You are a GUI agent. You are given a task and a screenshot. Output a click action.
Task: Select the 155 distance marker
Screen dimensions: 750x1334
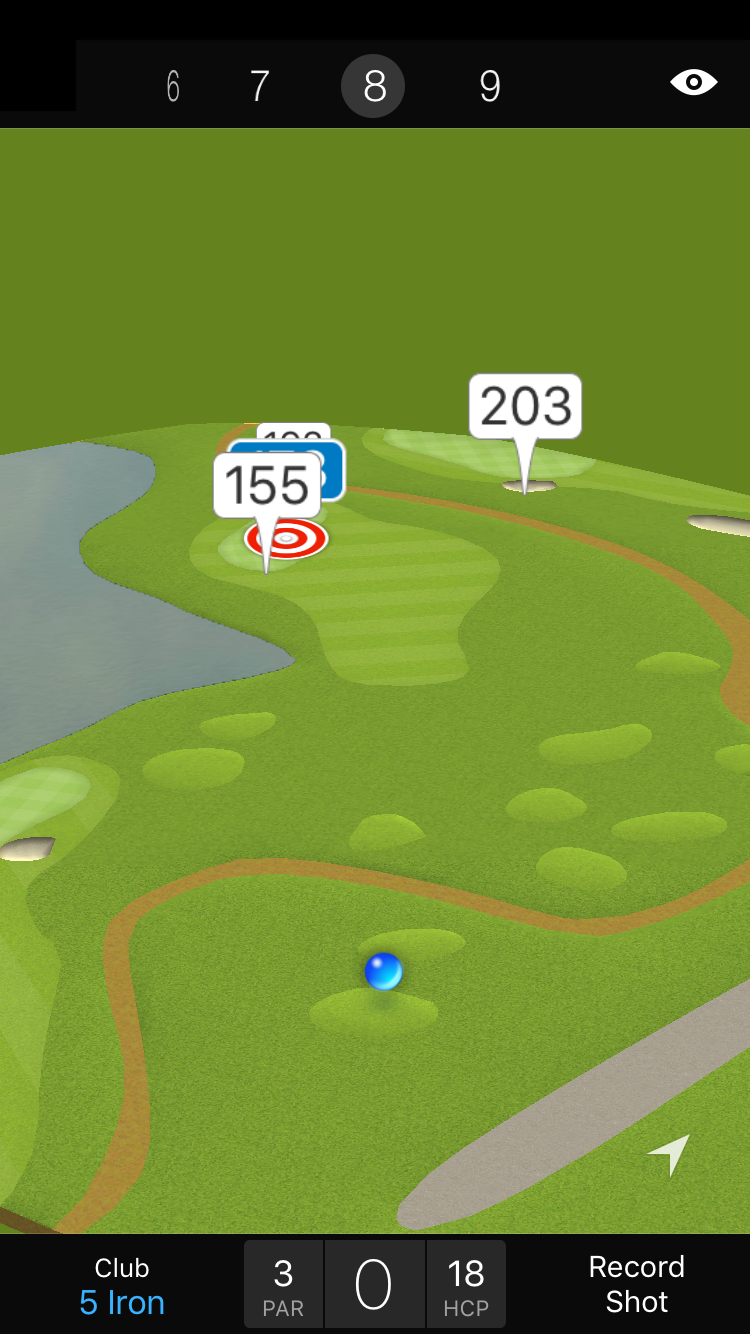267,486
